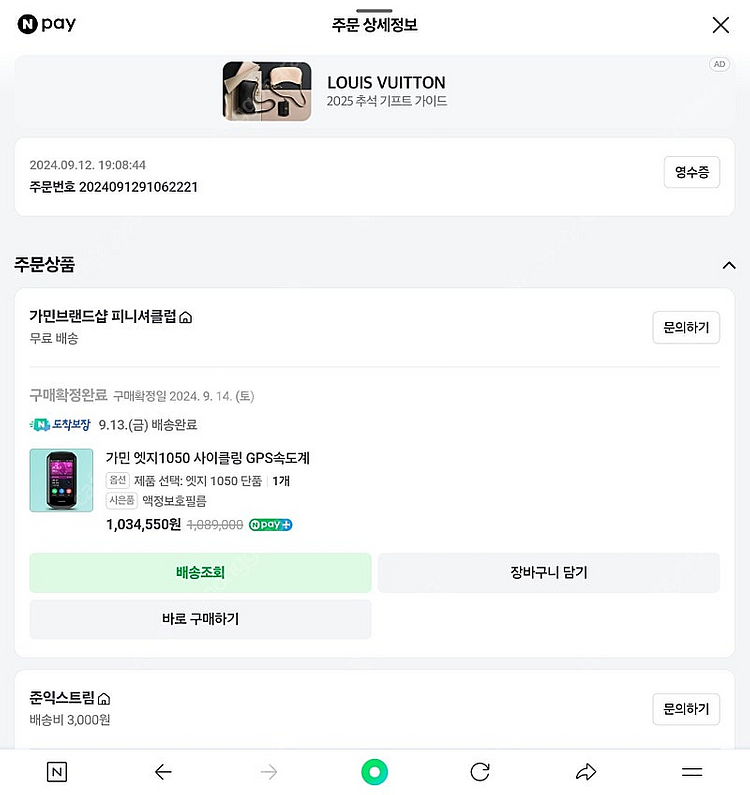Click the Npay logo in the header
The width and height of the screenshot is (750, 795).
point(46,24)
